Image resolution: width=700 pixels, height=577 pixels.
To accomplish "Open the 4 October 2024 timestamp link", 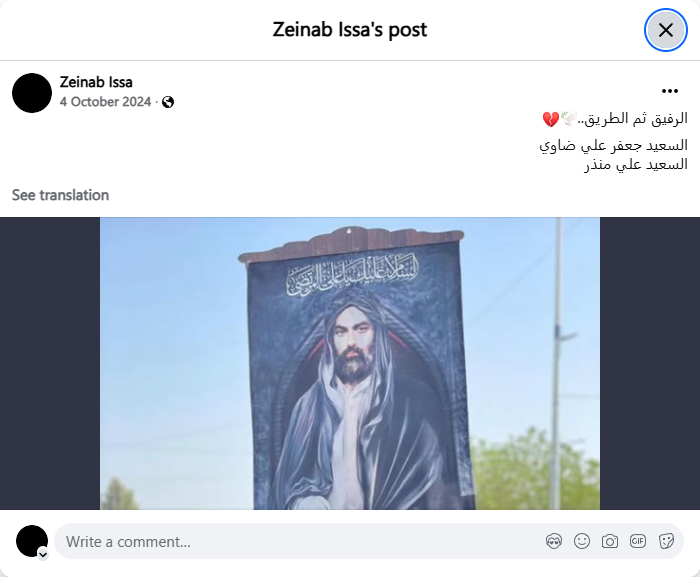I will tap(105, 102).
